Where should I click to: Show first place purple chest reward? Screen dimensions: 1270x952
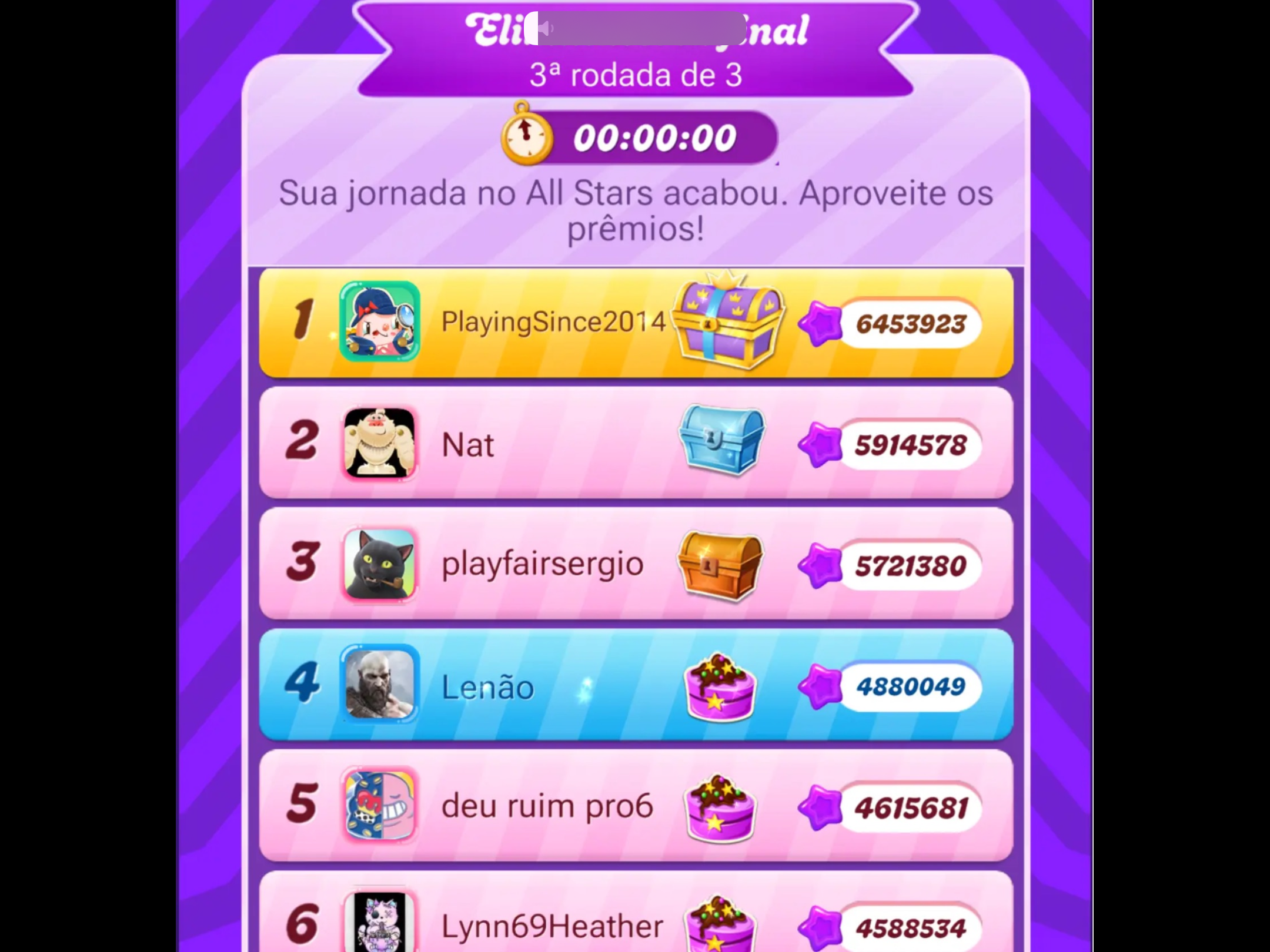[x=728, y=322]
